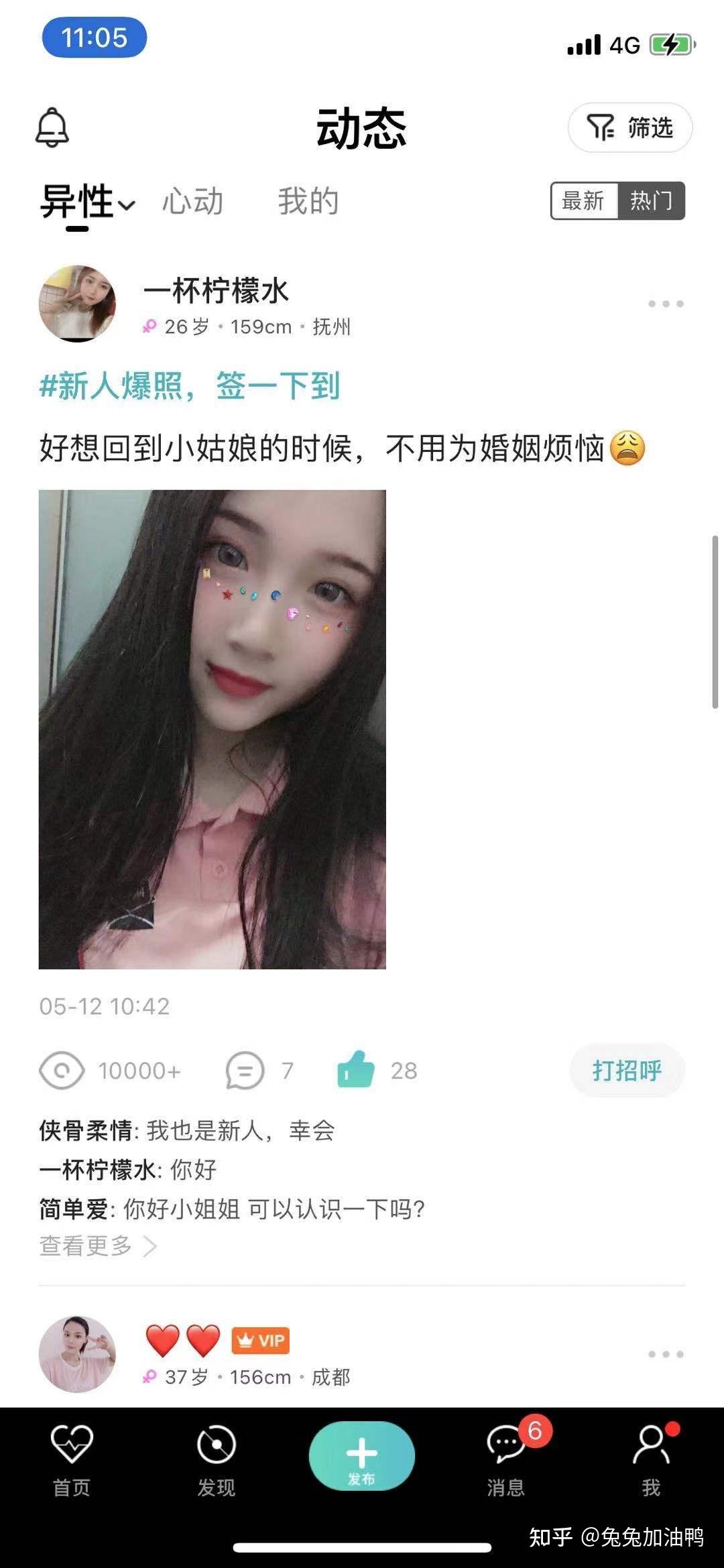Image resolution: width=724 pixels, height=1568 pixels.
Task: Expand 查看更多 comments
Action: 98,1246
